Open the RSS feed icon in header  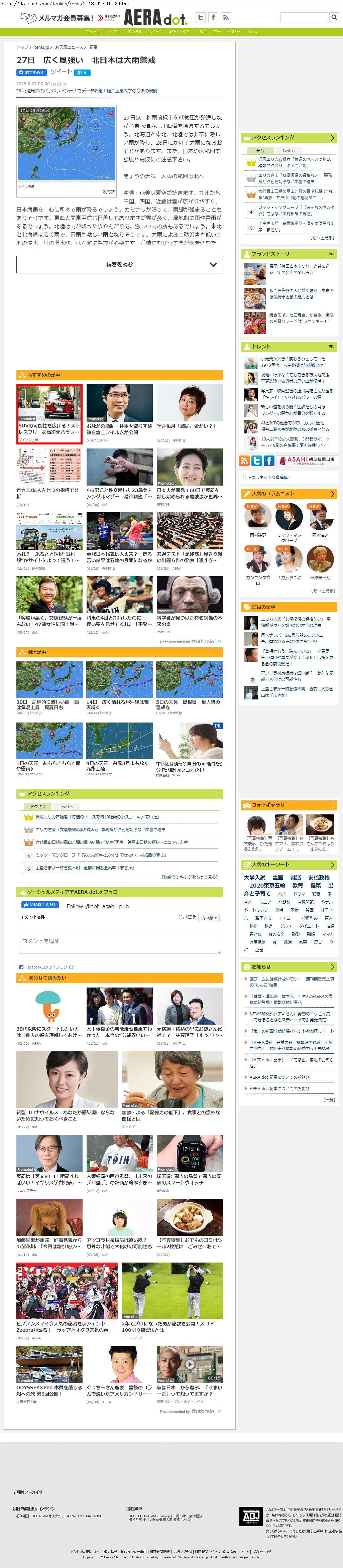pos(225,18)
